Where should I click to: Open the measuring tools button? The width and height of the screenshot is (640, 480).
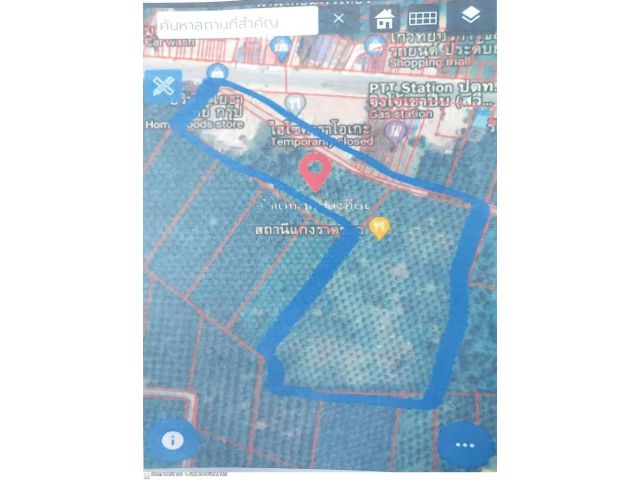163,86
